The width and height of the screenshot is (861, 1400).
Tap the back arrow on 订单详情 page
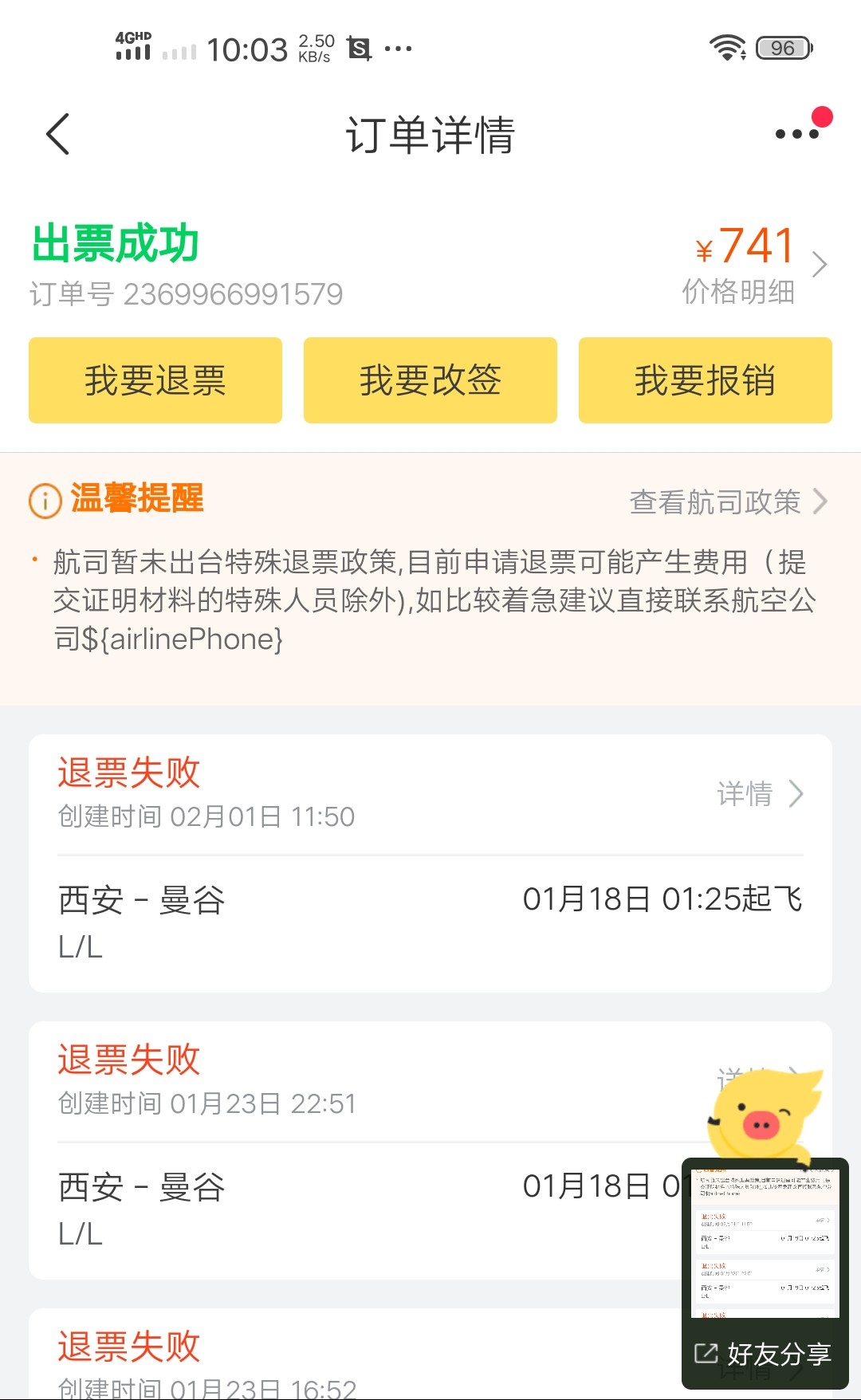(57, 133)
